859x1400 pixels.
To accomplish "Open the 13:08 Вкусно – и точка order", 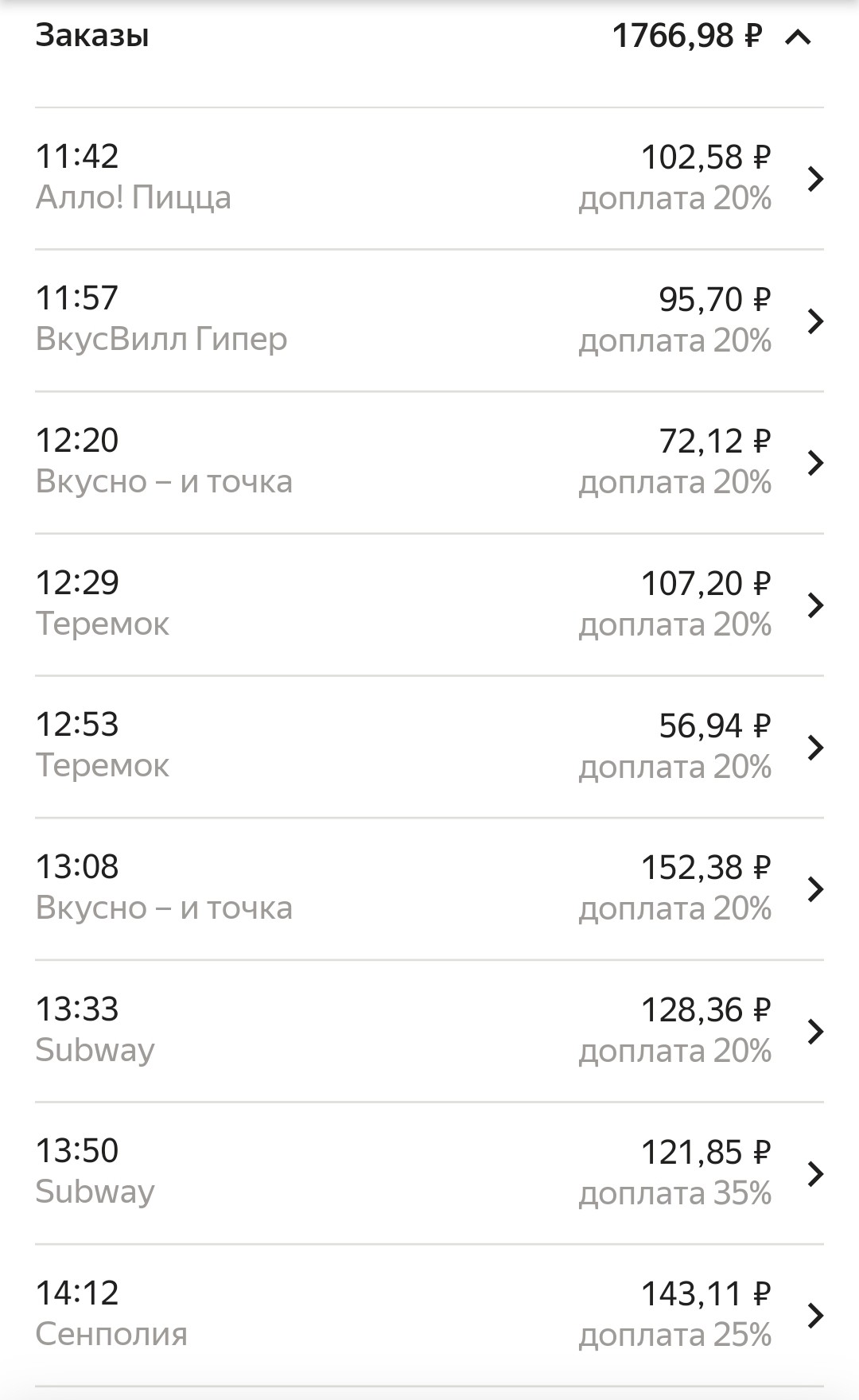I will coord(429,889).
